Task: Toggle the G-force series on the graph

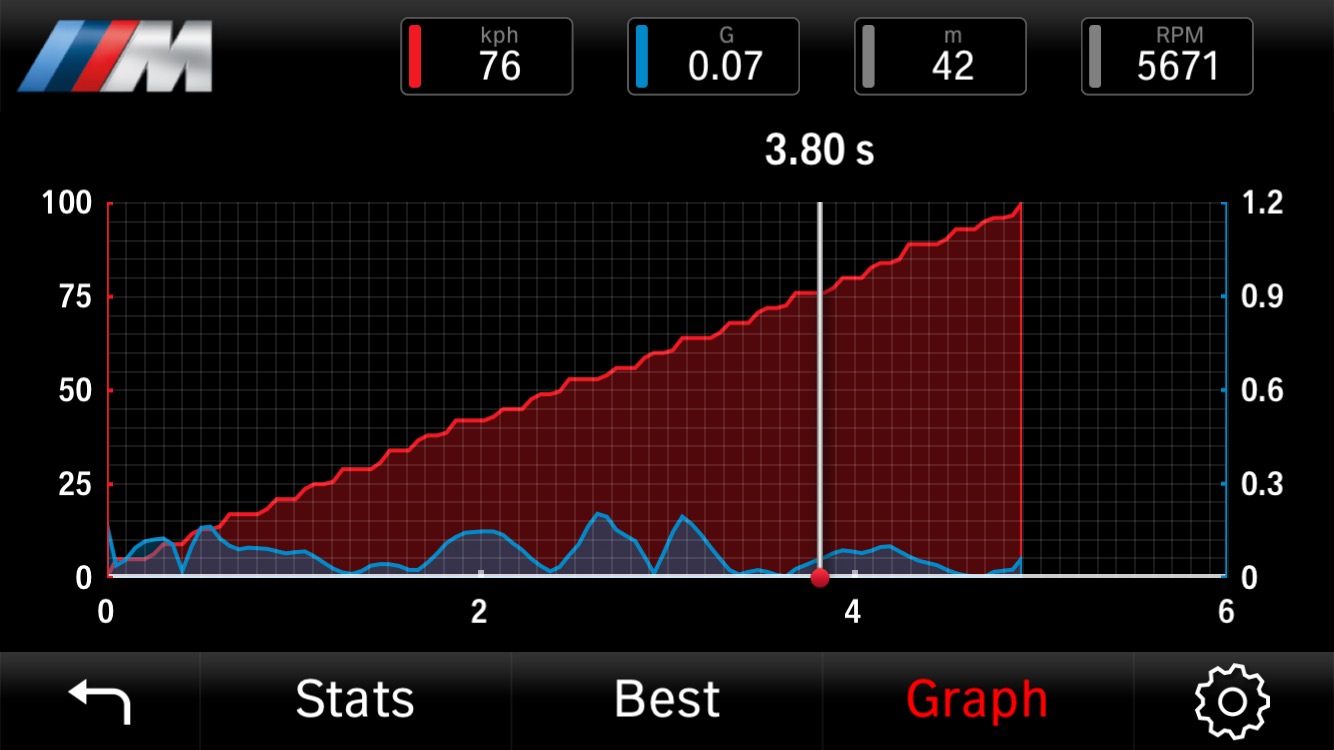Action: [x=713, y=57]
